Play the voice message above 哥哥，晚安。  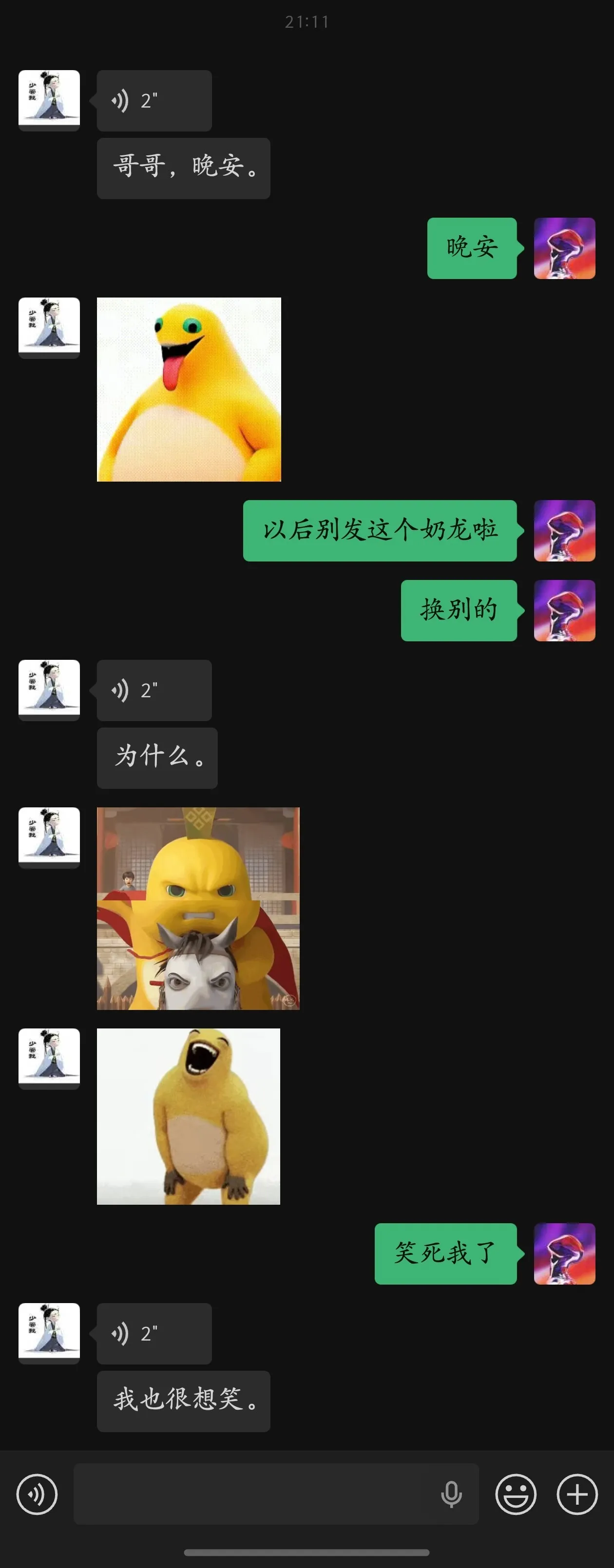click(154, 100)
